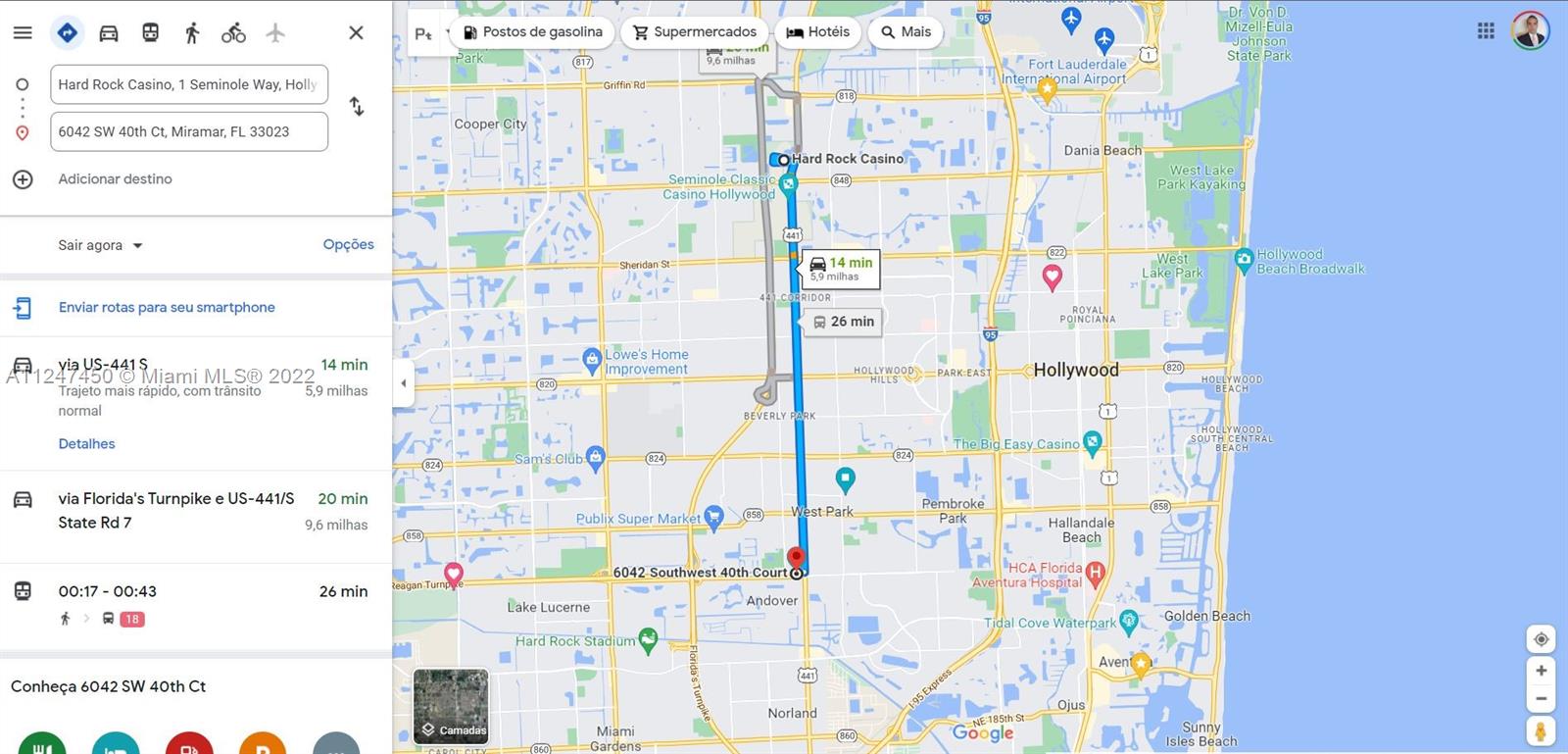The height and width of the screenshot is (754, 1568).
Task: Open Detalhes for the US-441 S route
Action: (86, 443)
